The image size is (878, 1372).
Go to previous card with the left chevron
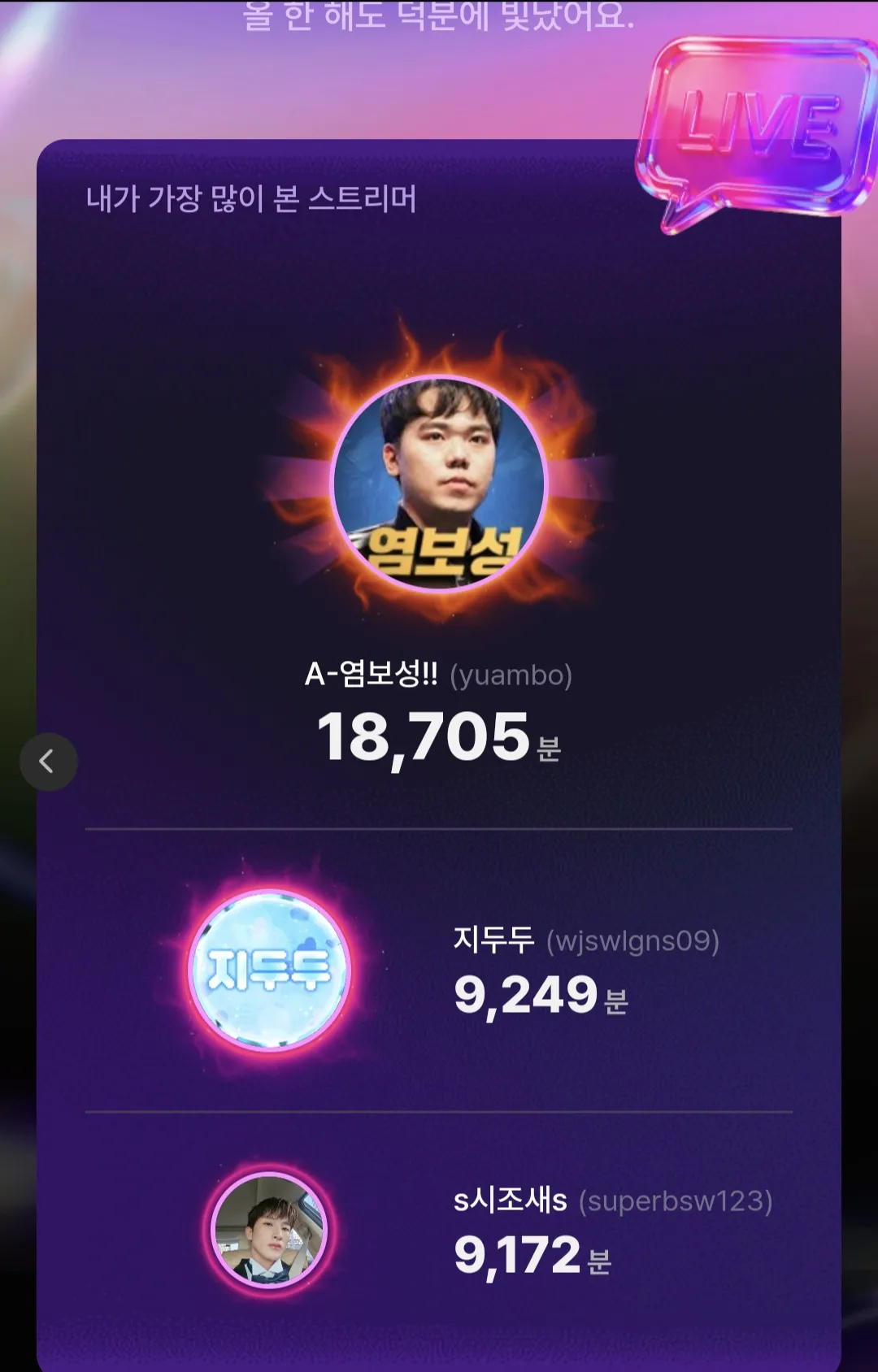coord(49,762)
